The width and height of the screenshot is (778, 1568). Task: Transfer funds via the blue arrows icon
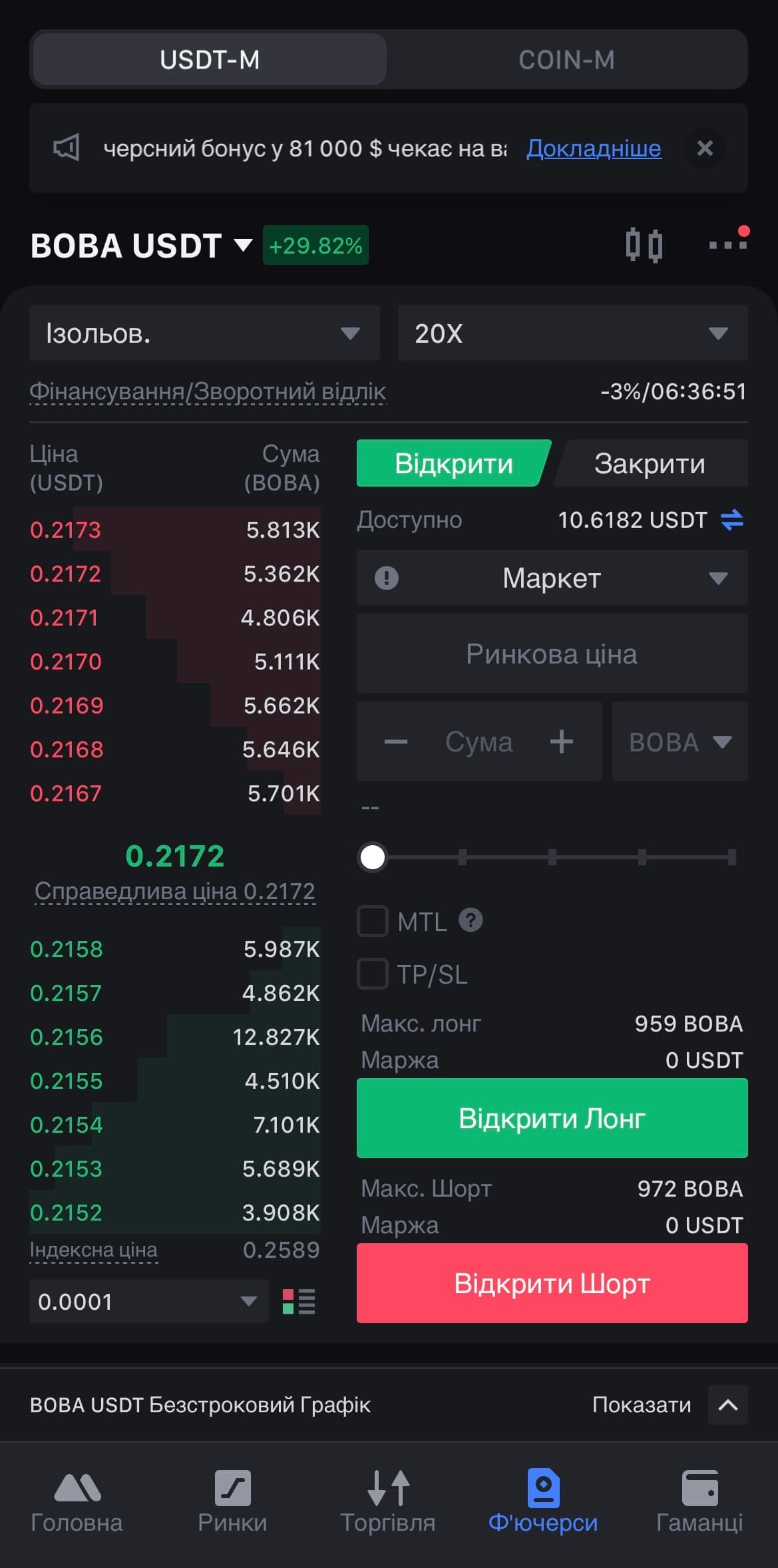[x=732, y=520]
